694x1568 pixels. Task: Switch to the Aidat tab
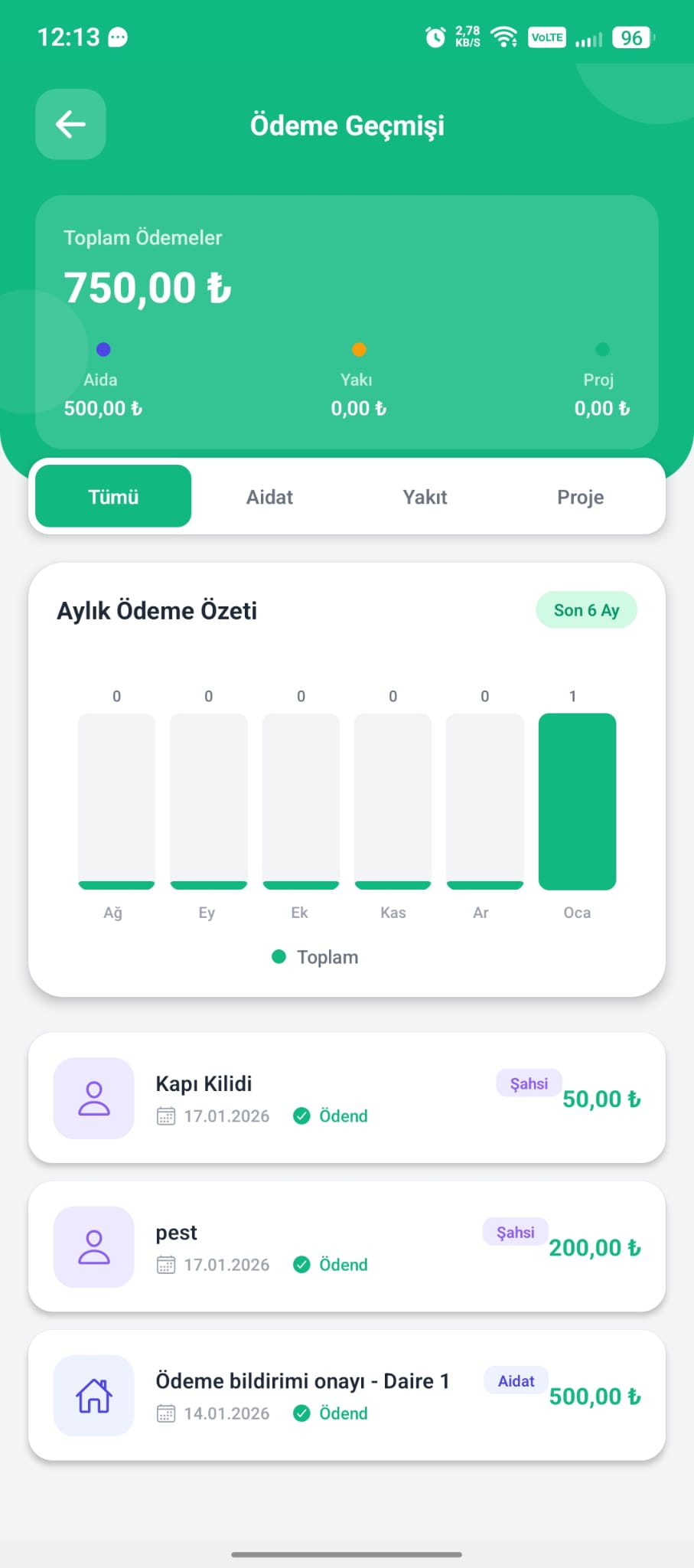(x=269, y=496)
